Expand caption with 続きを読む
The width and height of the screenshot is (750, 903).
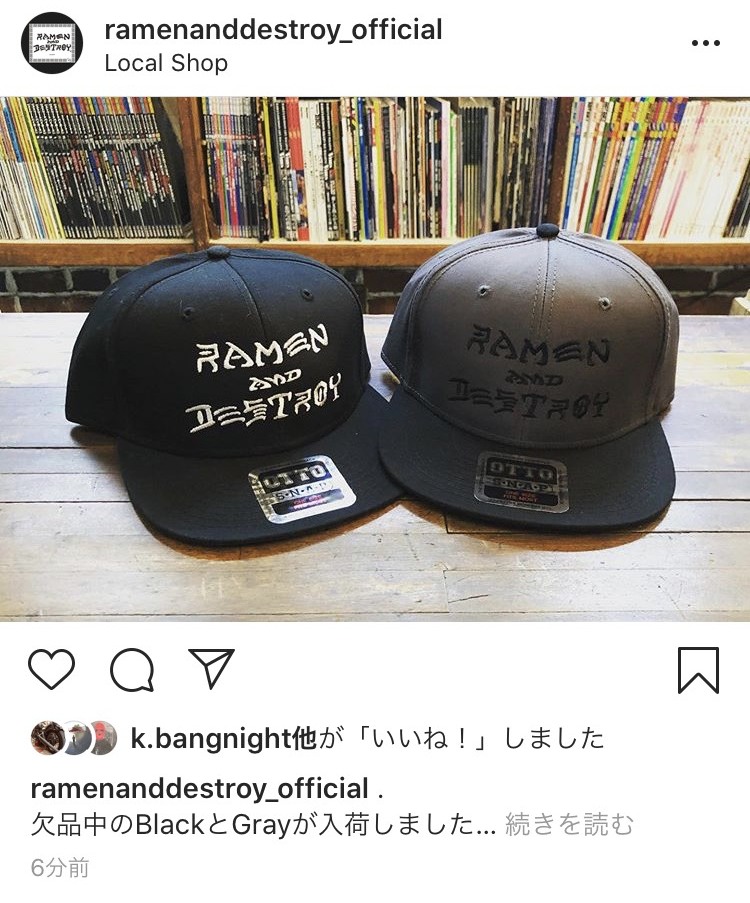pyautogui.click(x=570, y=825)
